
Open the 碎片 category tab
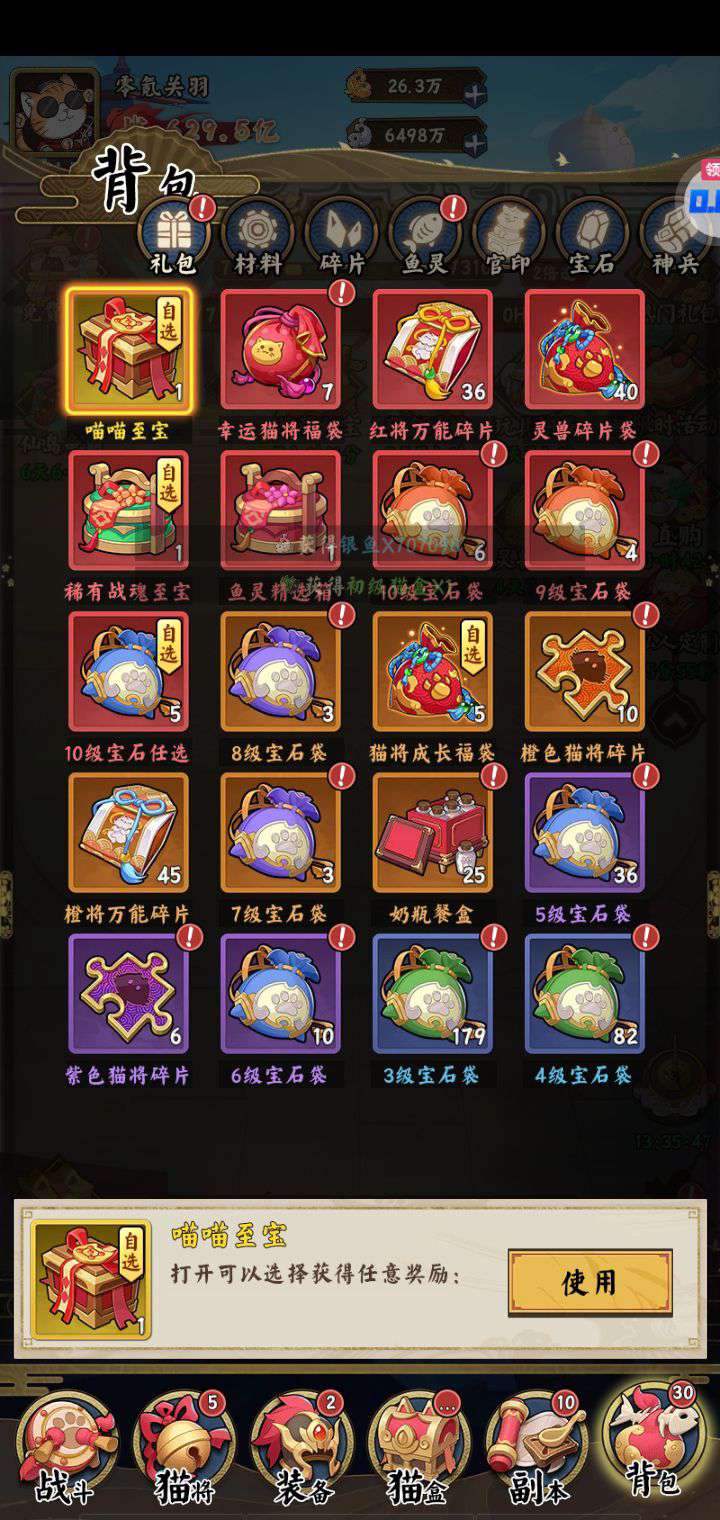(342, 237)
